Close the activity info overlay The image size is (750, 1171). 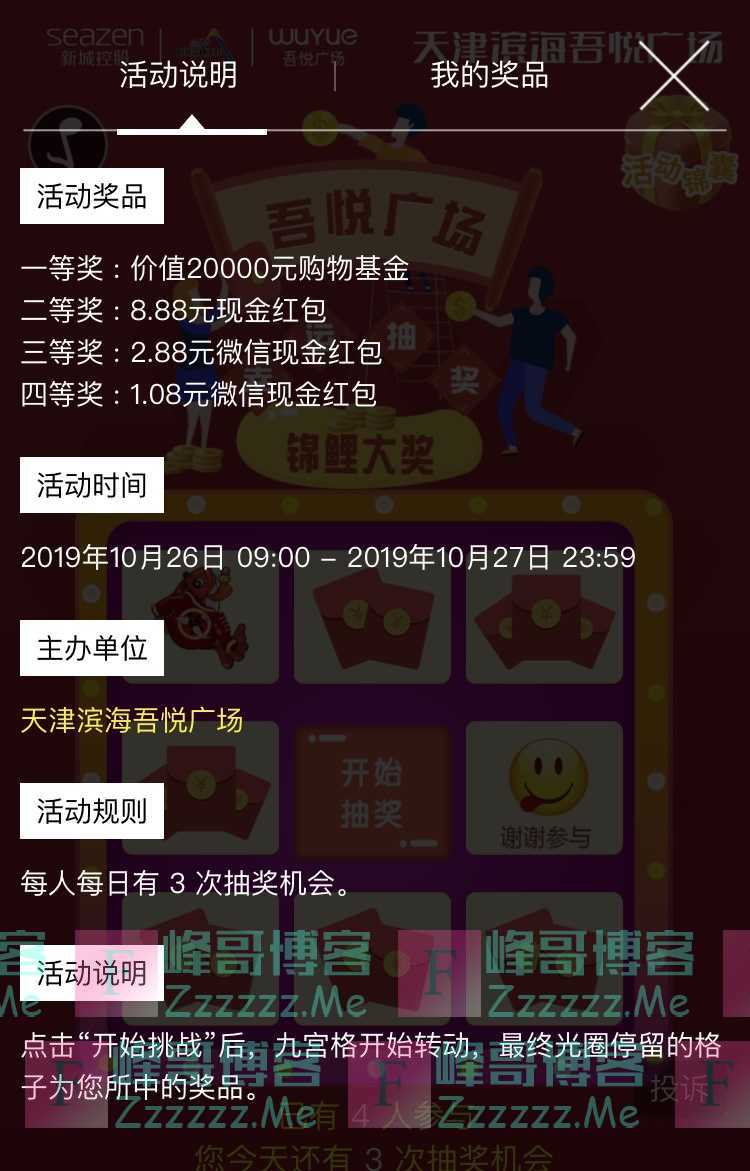(674, 75)
